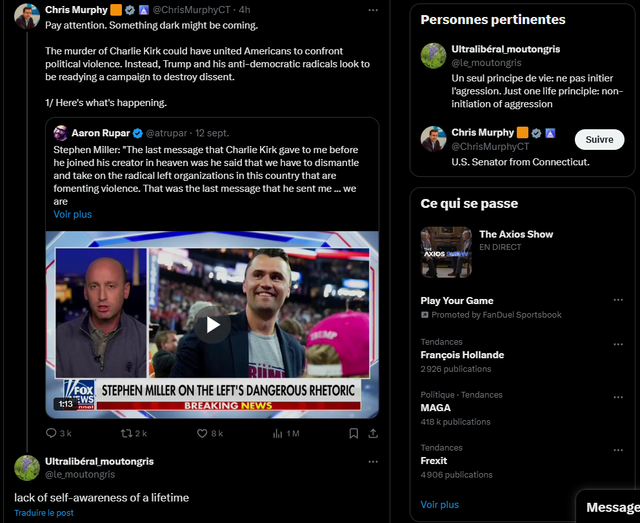Open the François Hollande trend

(462, 355)
